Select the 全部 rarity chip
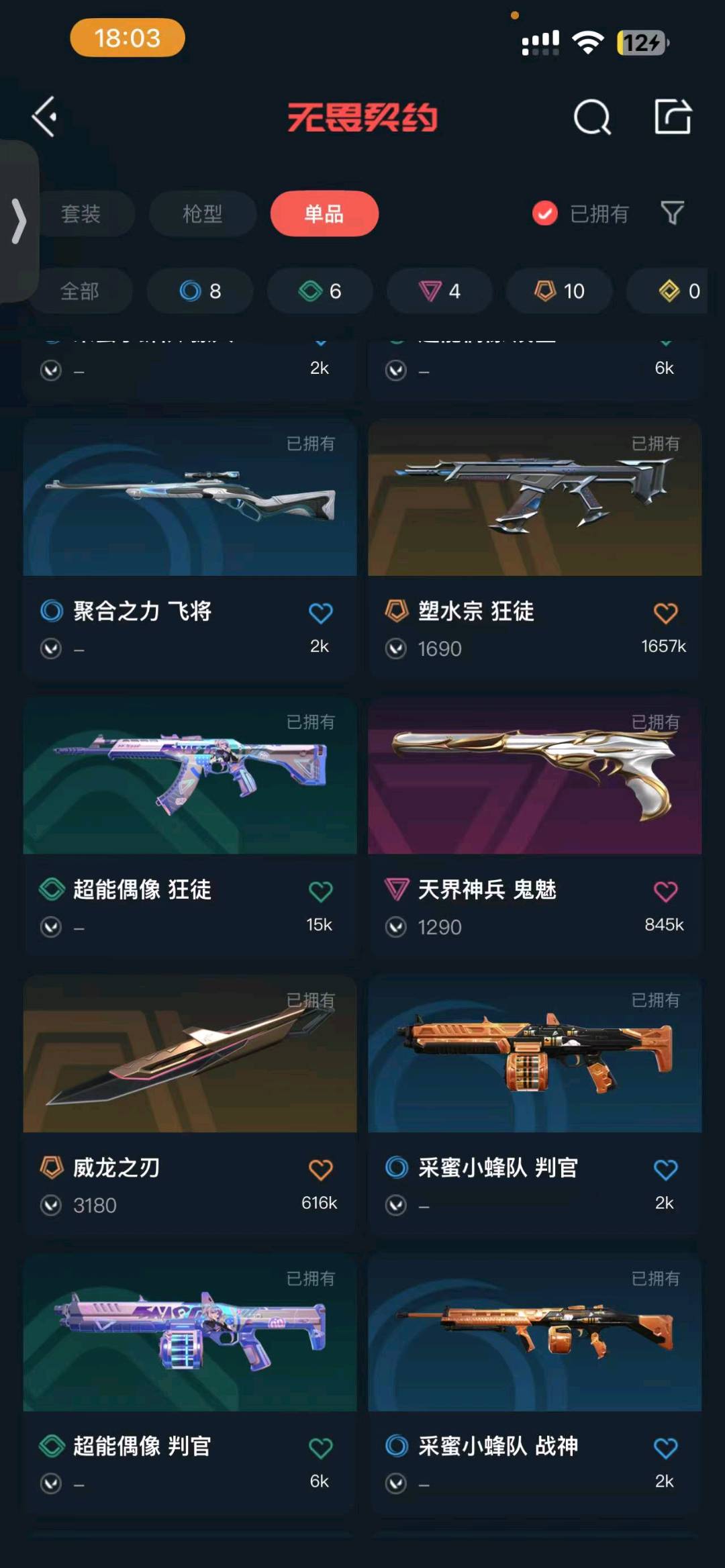Viewport: 725px width, 1568px height. pos(81,291)
